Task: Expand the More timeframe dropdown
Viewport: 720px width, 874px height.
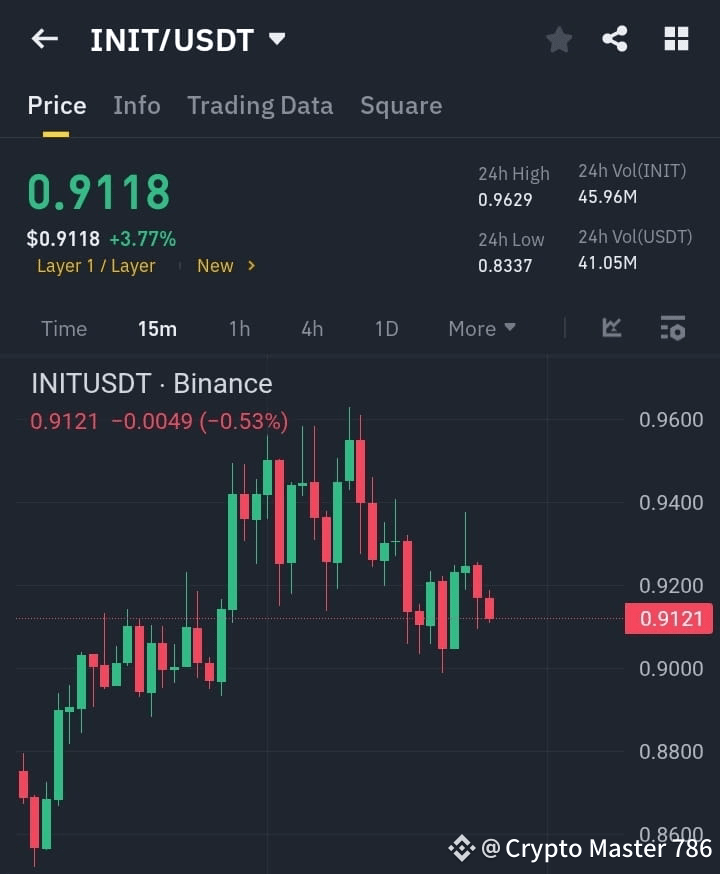Action: [x=481, y=328]
